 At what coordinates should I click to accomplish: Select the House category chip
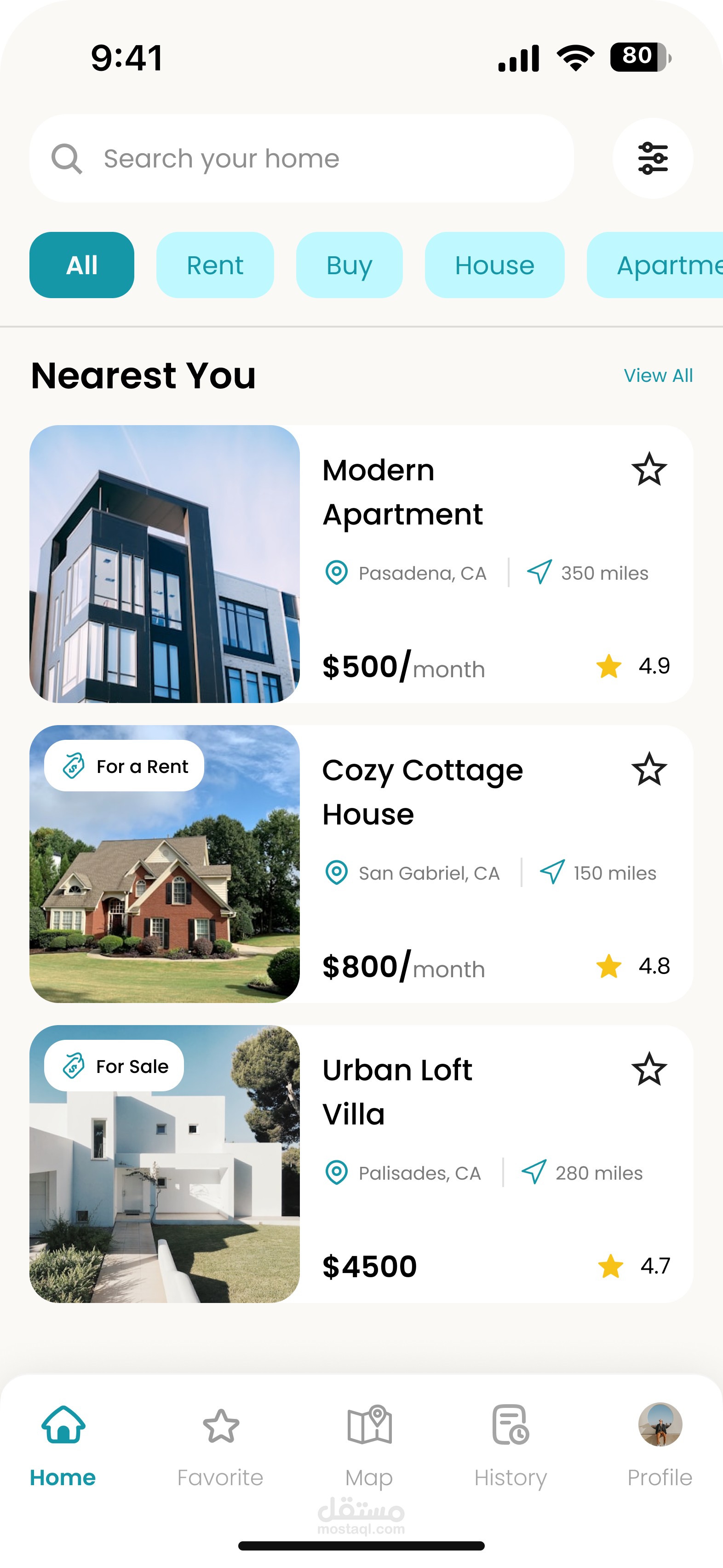(x=494, y=265)
